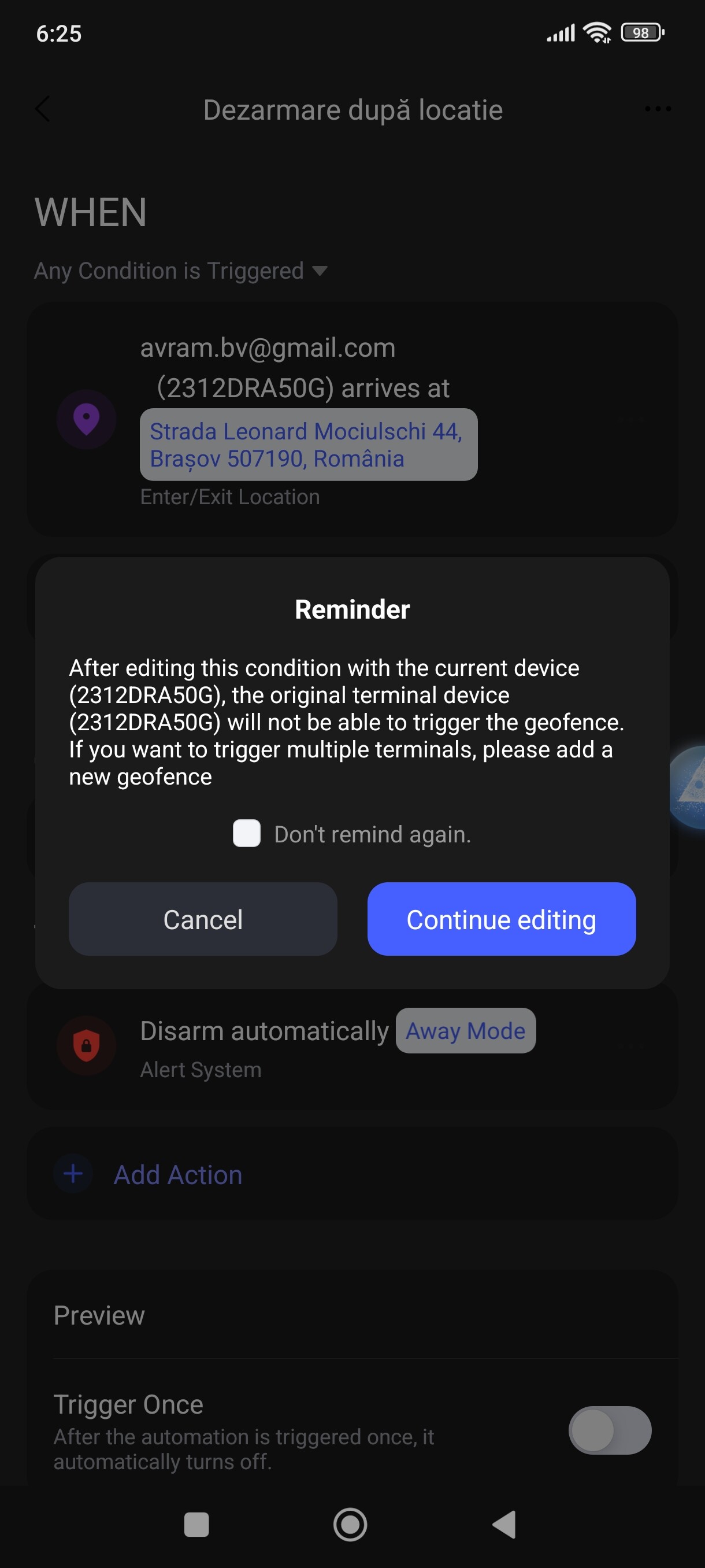The width and height of the screenshot is (705, 1568).
Task: Go to the home screen
Action: [350, 1524]
